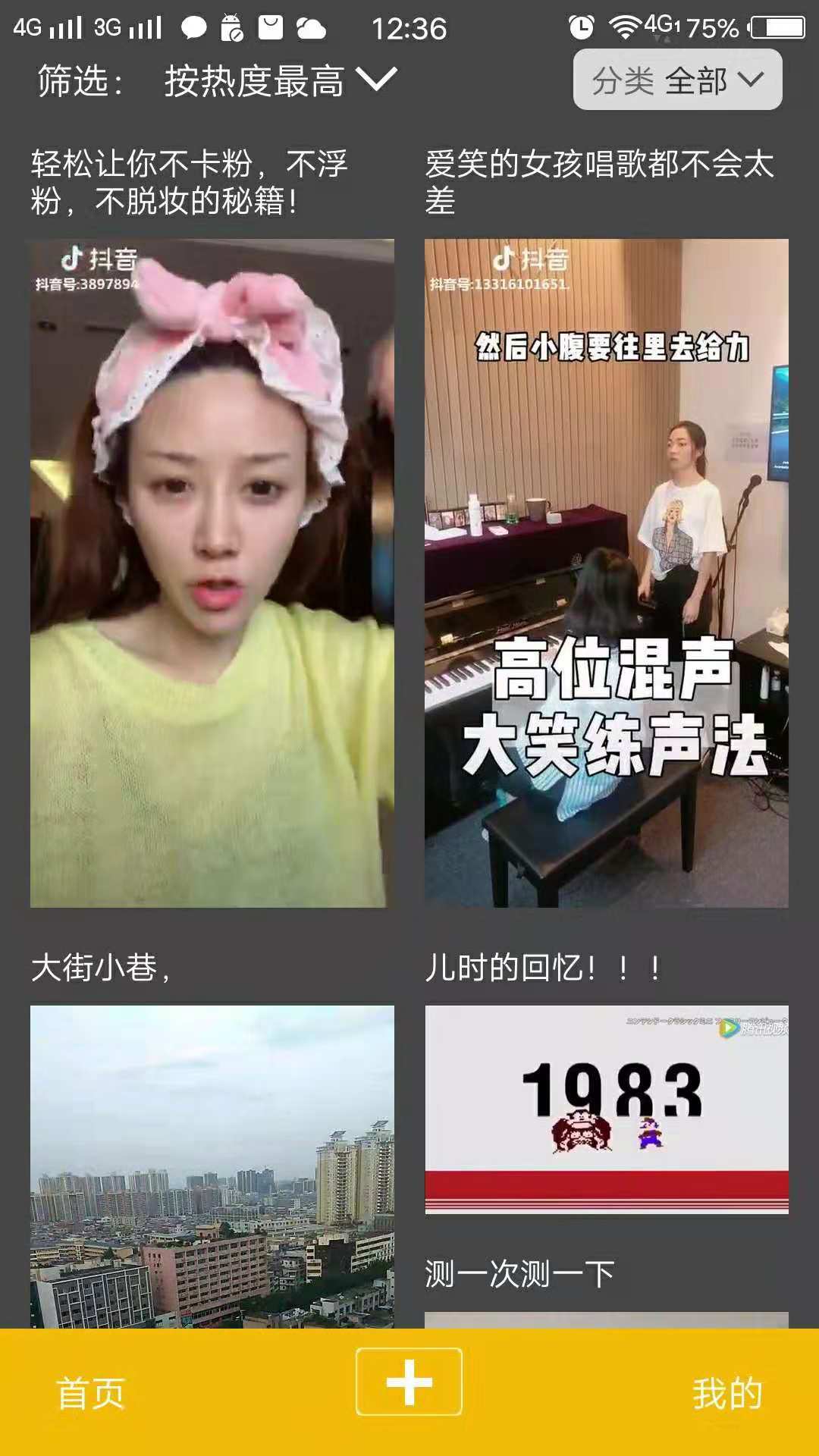The height and width of the screenshot is (1456, 819).
Task: Go to the 首页 tab
Action: (90, 1393)
